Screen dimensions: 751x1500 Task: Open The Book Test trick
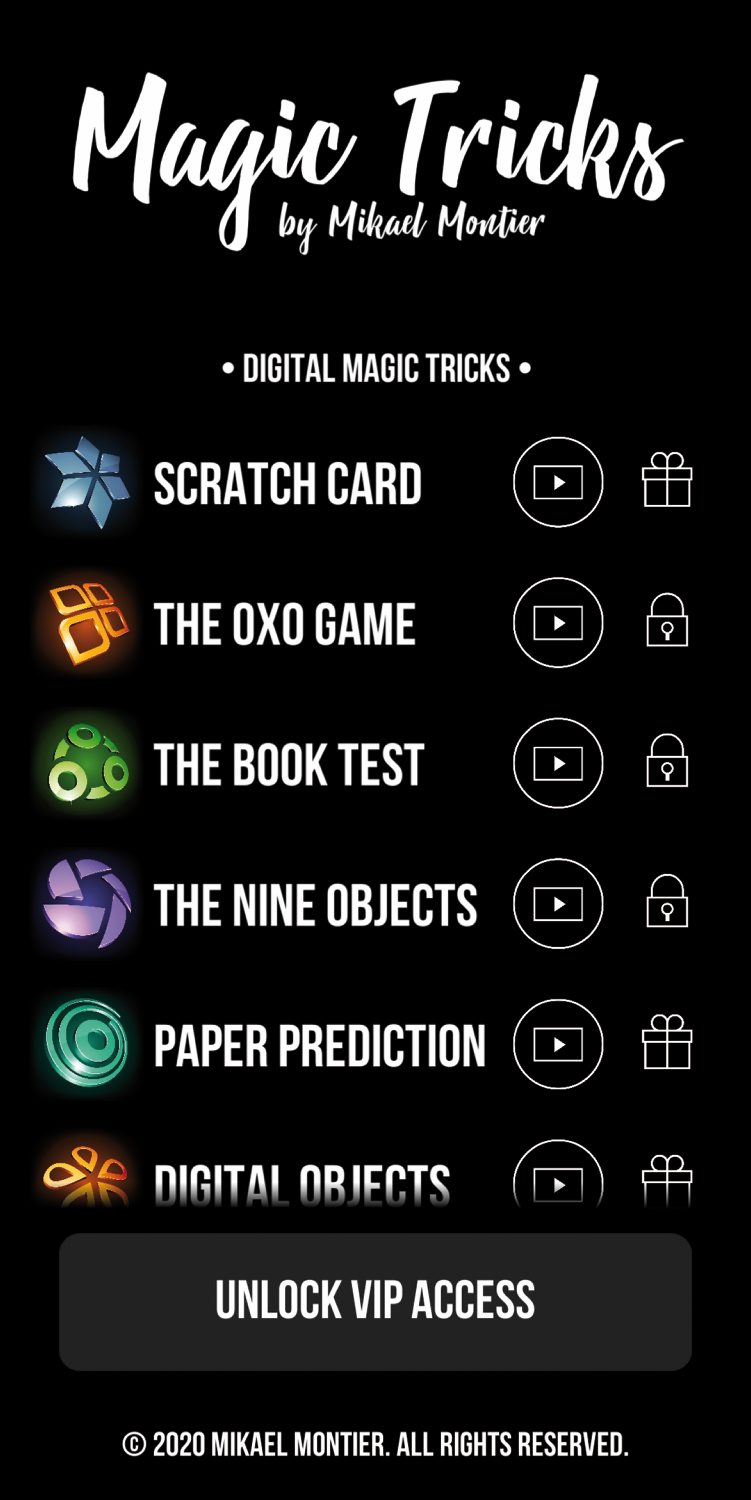[289, 765]
